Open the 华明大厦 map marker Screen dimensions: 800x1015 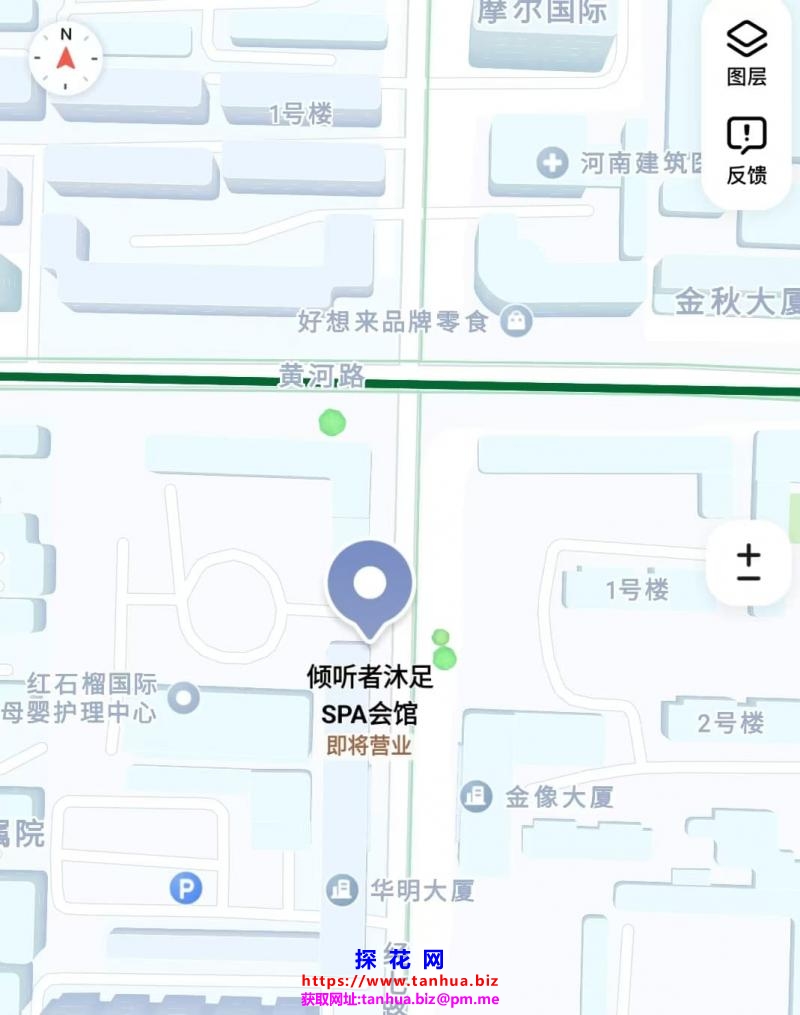point(342,888)
